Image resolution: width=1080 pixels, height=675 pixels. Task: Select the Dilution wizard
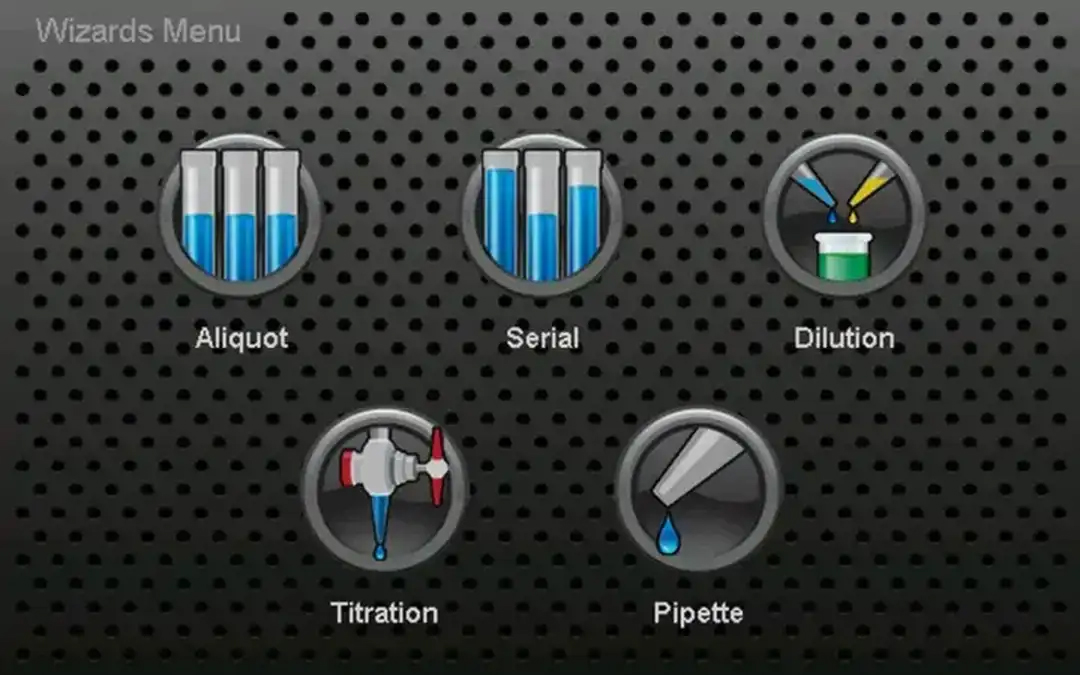click(x=843, y=216)
